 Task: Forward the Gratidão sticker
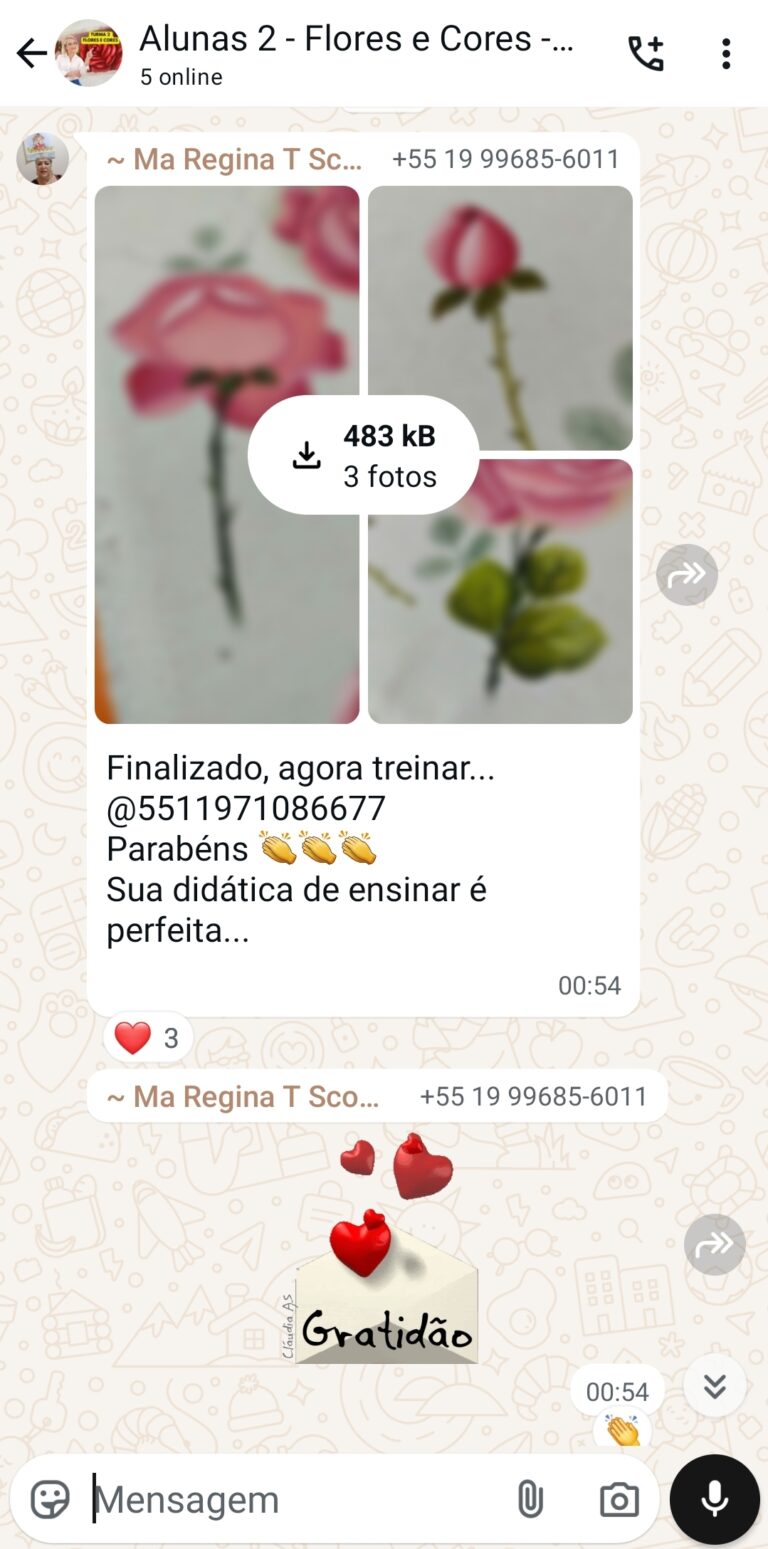coord(714,1244)
